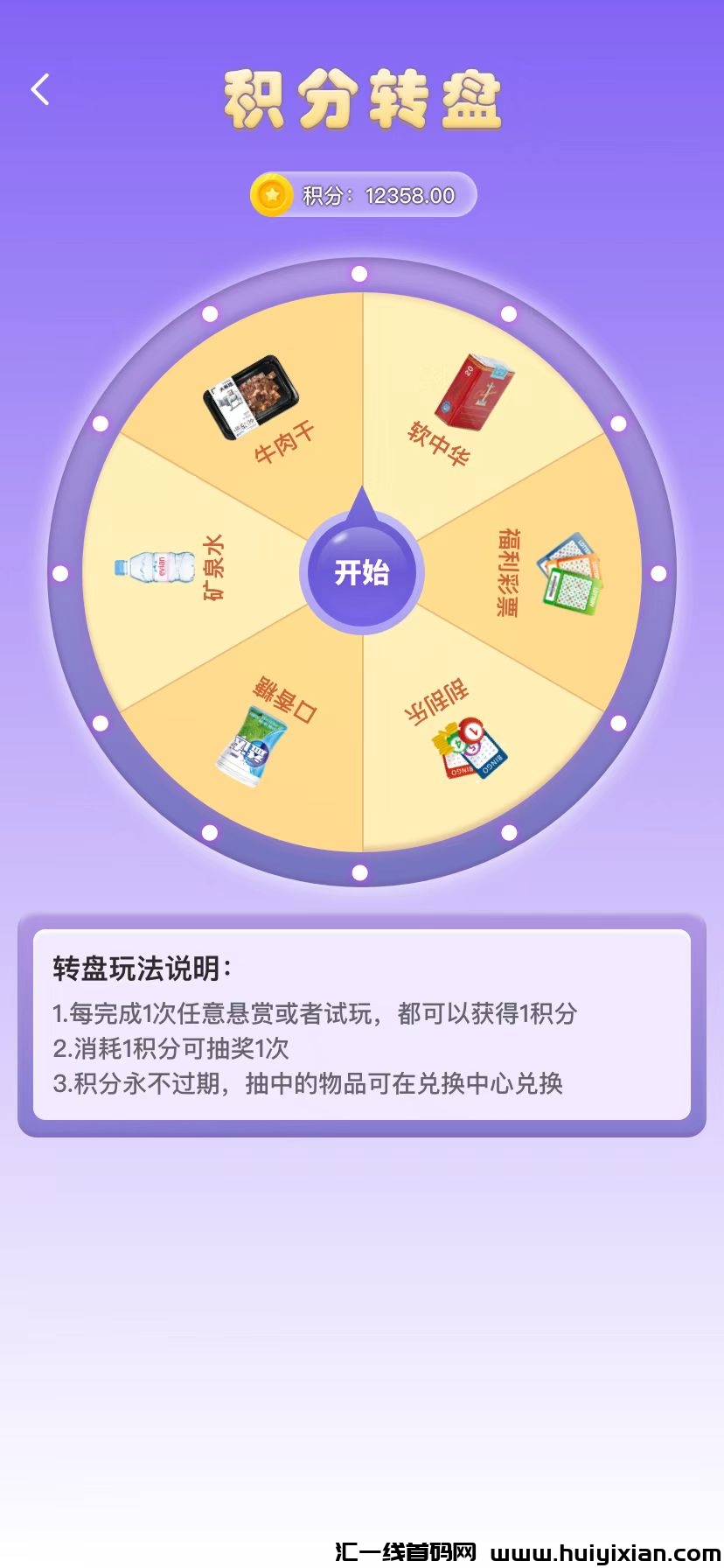Go back using the top-left arrow

(40, 89)
